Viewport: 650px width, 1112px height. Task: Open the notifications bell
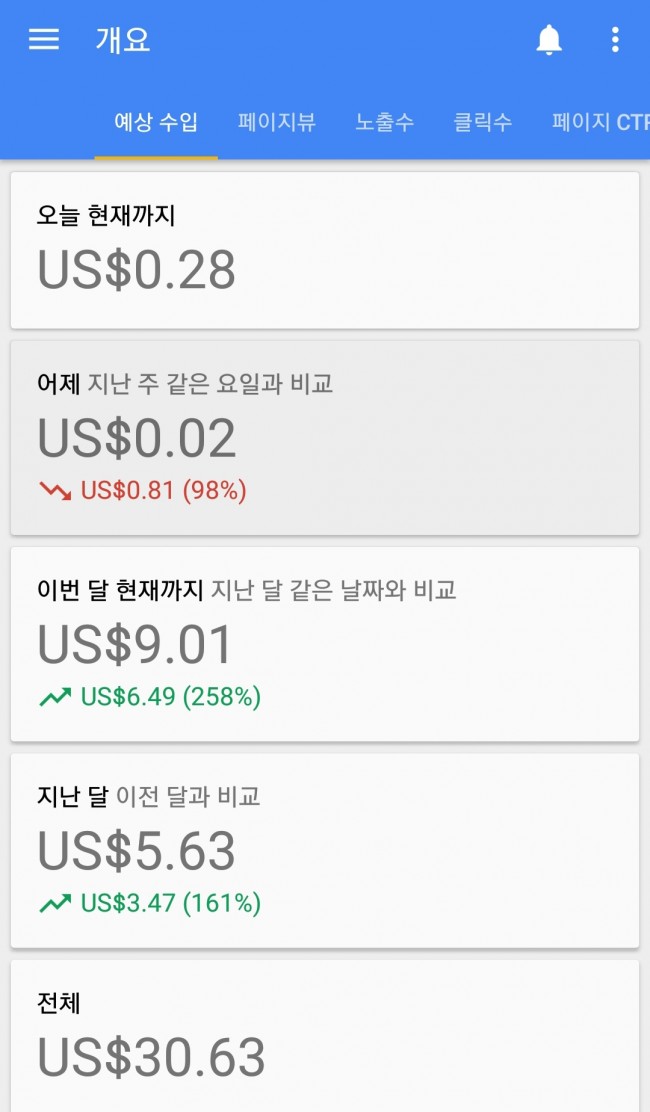point(549,40)
